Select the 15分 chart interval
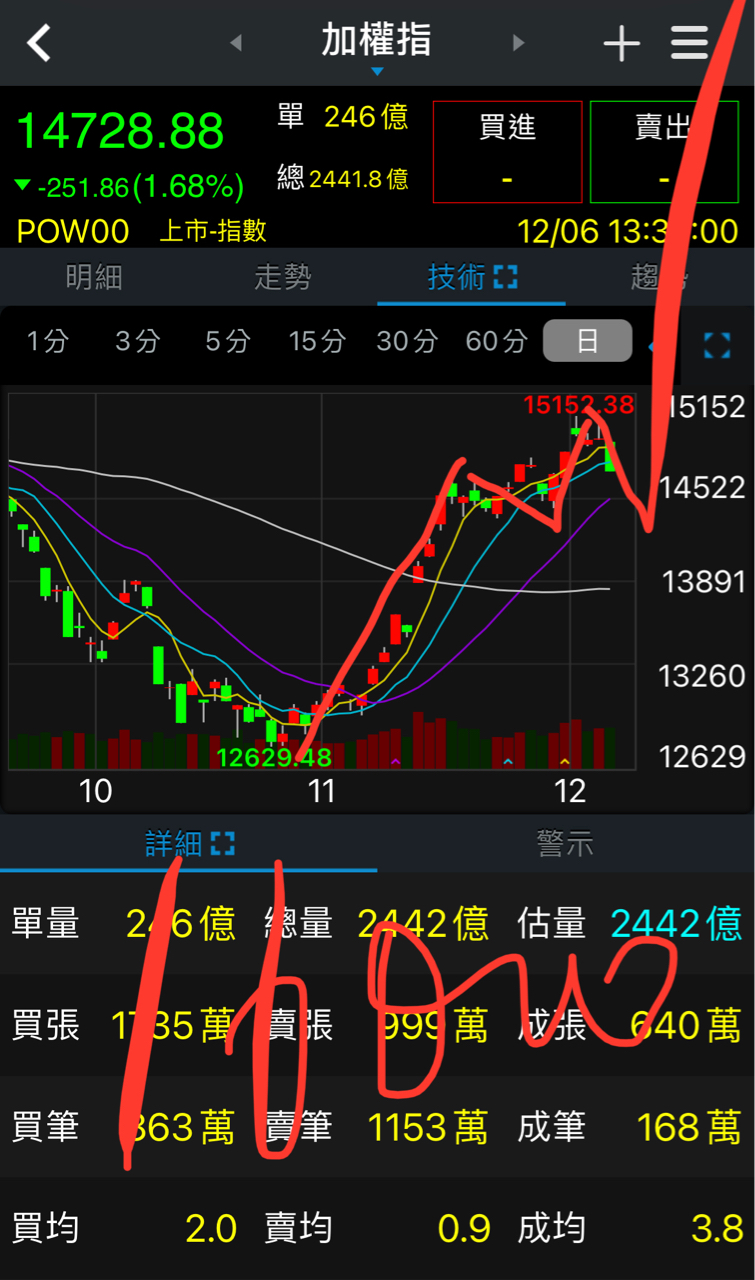755x1280 pixels. [317, 341]
